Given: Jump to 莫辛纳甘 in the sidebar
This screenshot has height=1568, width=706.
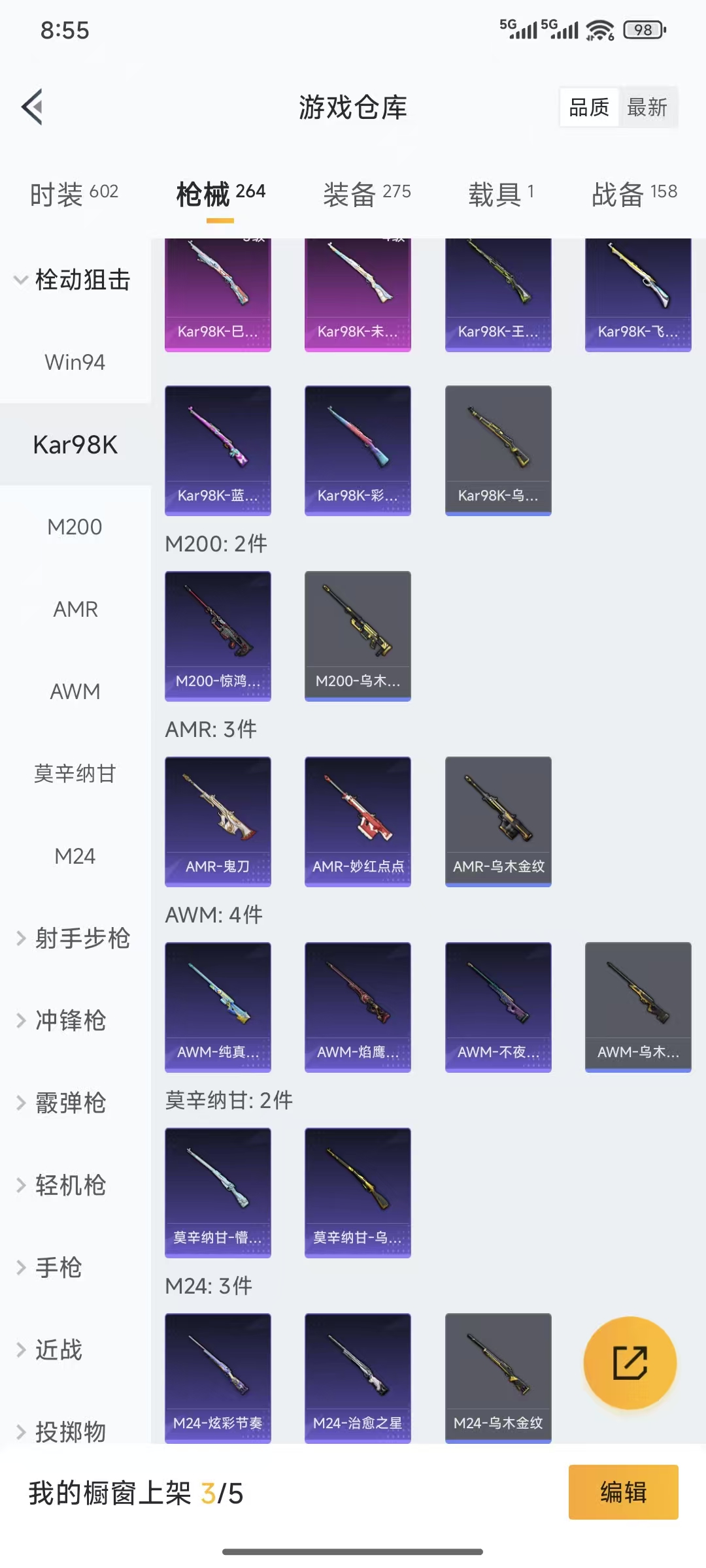Looking at the screenshot, I should coord(75,774).
